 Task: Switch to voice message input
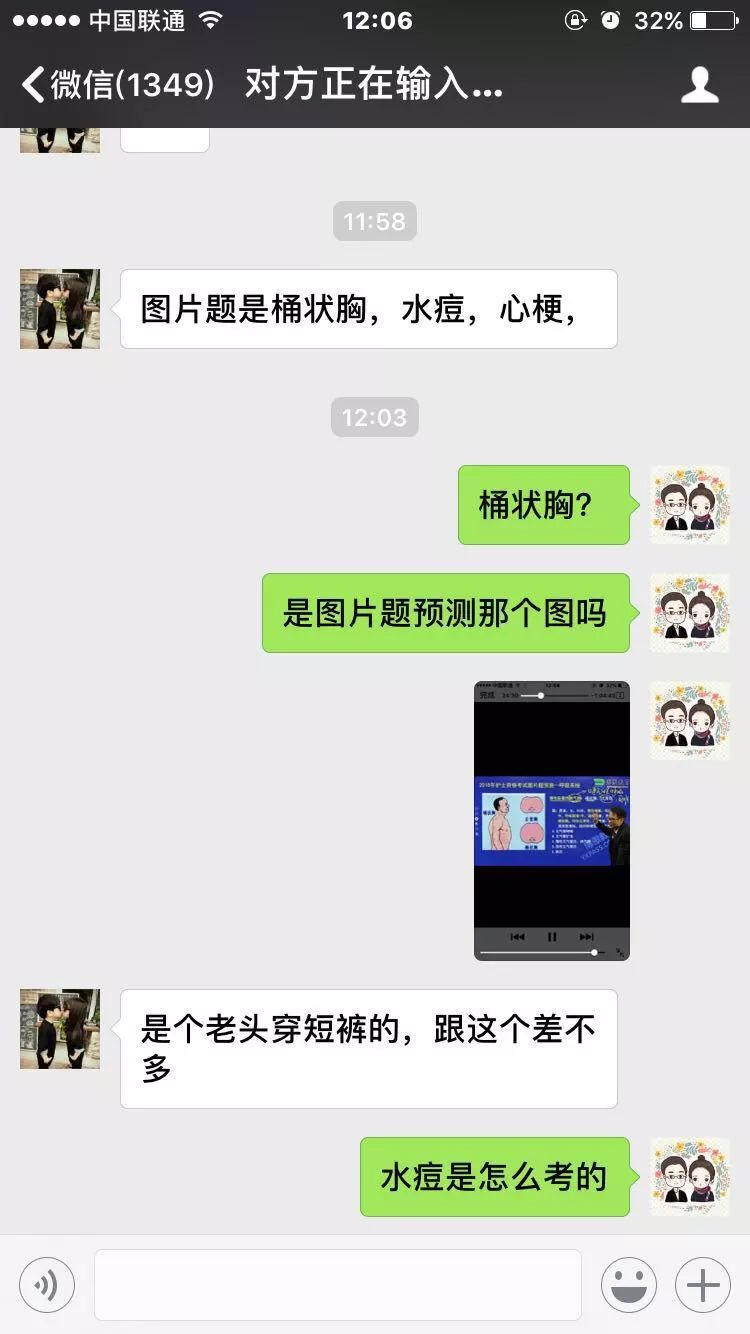[x=47, y=1285]
